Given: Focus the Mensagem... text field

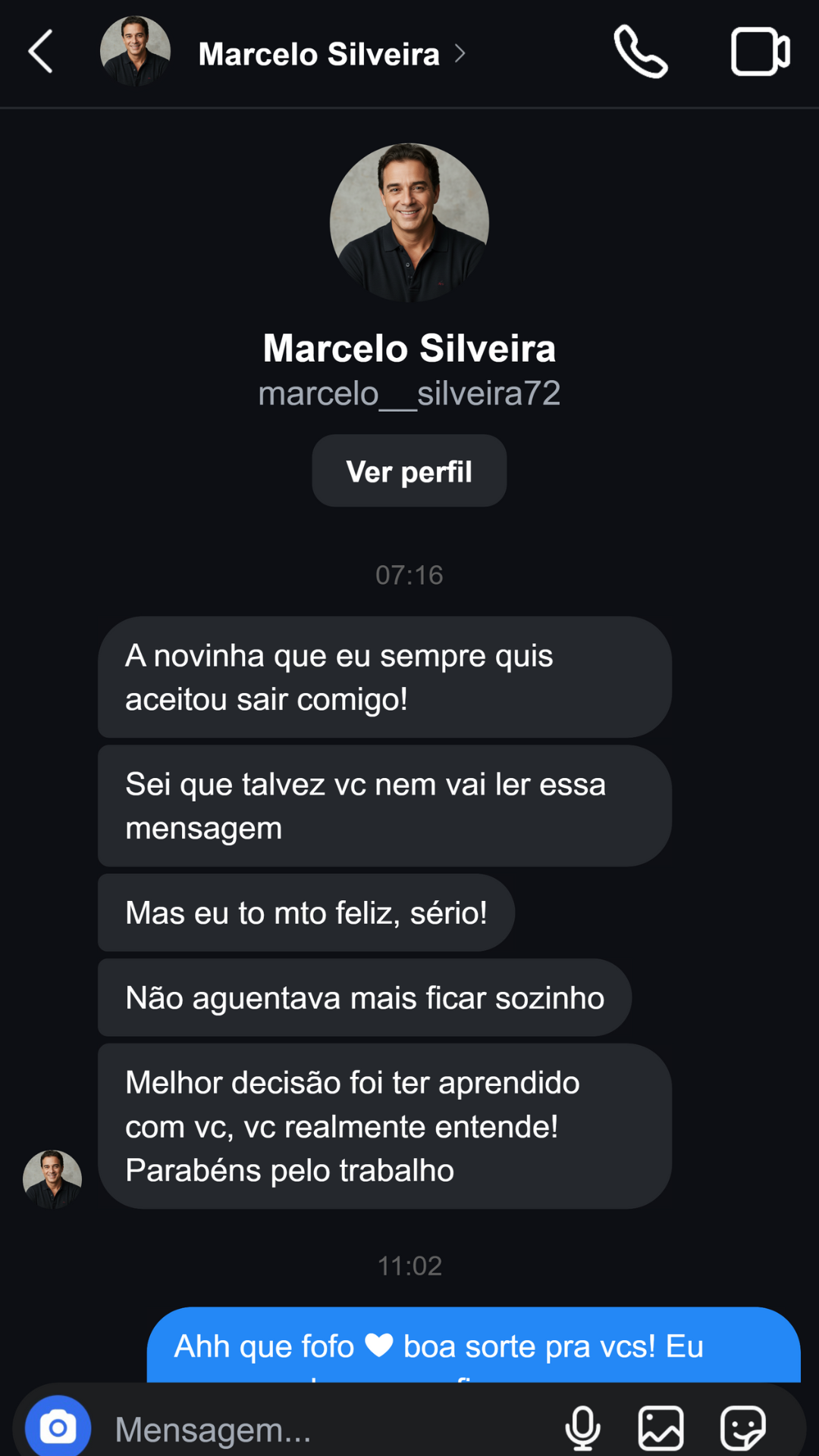Looking at the screenshot, I should (x=326, y=1429).
